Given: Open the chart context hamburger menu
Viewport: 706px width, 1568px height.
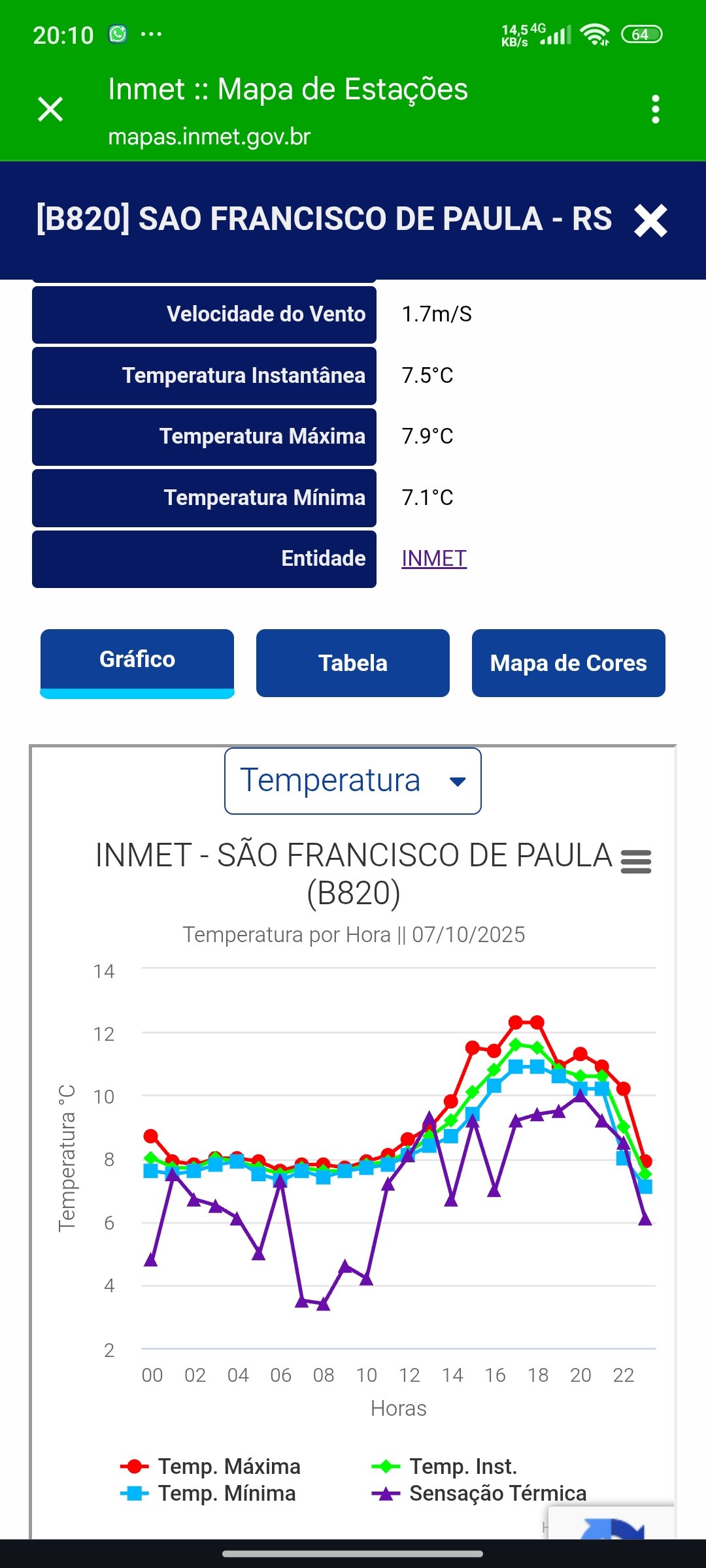Looking at the screenshot, I should pyautogui.click(x=635, y=862).
